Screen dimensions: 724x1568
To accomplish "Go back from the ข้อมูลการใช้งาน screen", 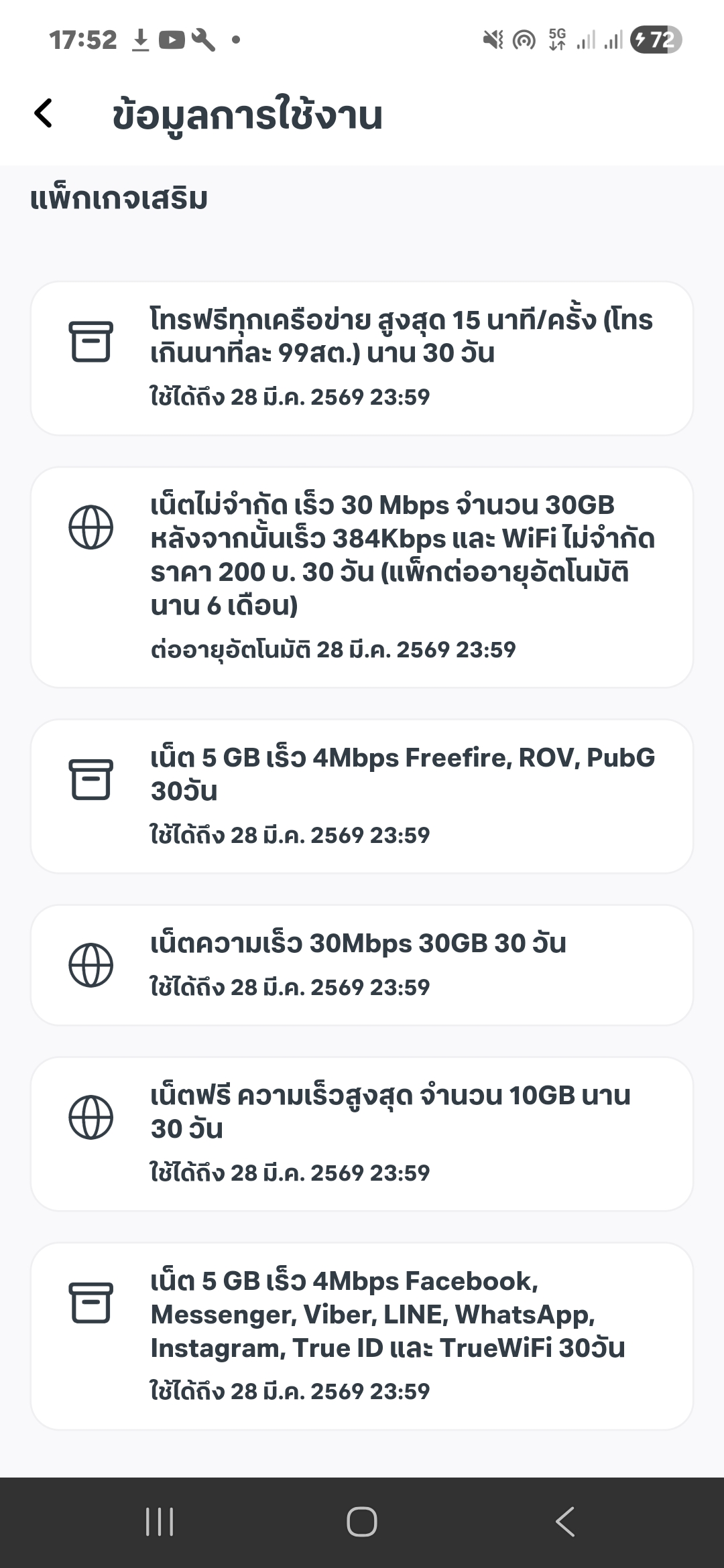I will [x=44, y=113].
